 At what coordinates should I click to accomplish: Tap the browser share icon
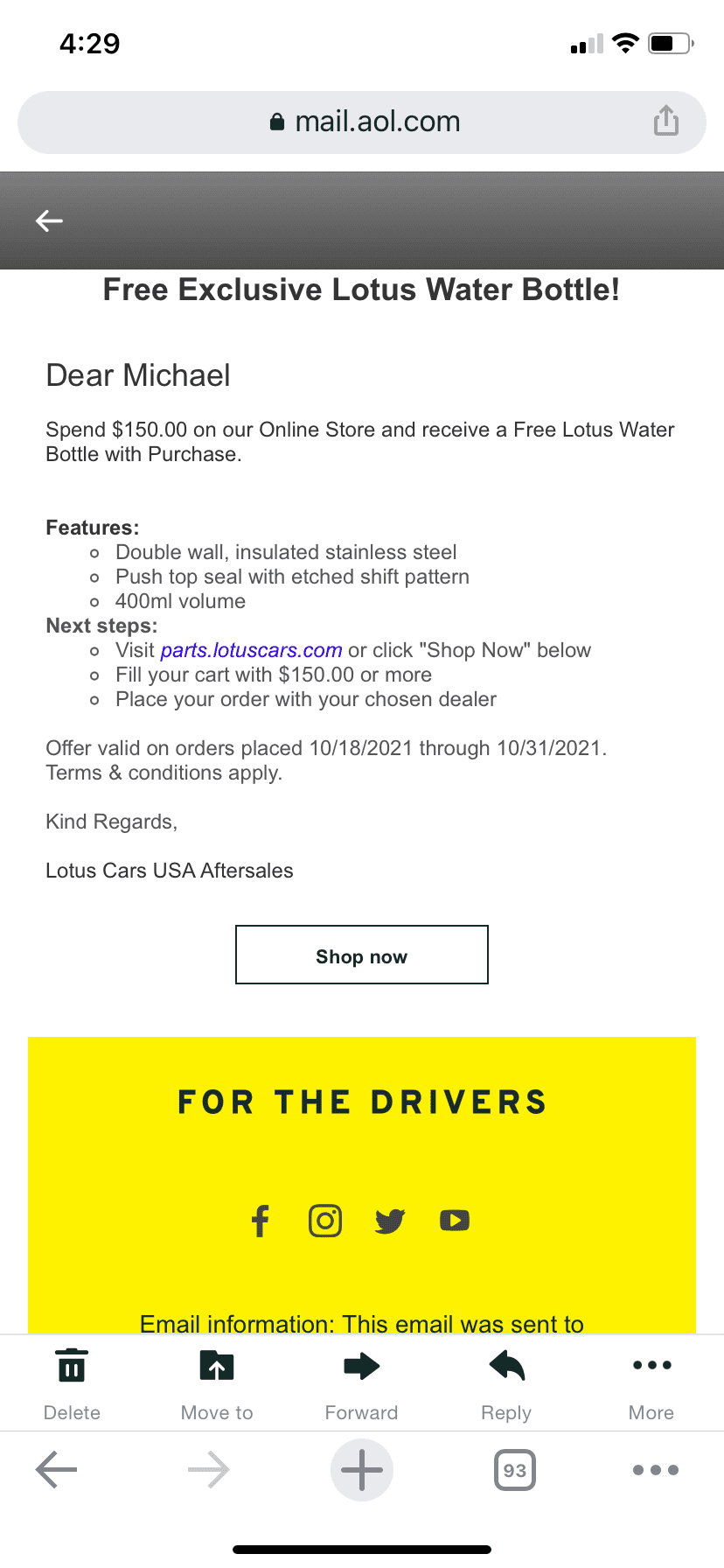pyautogui.click(x=665, y=121)
